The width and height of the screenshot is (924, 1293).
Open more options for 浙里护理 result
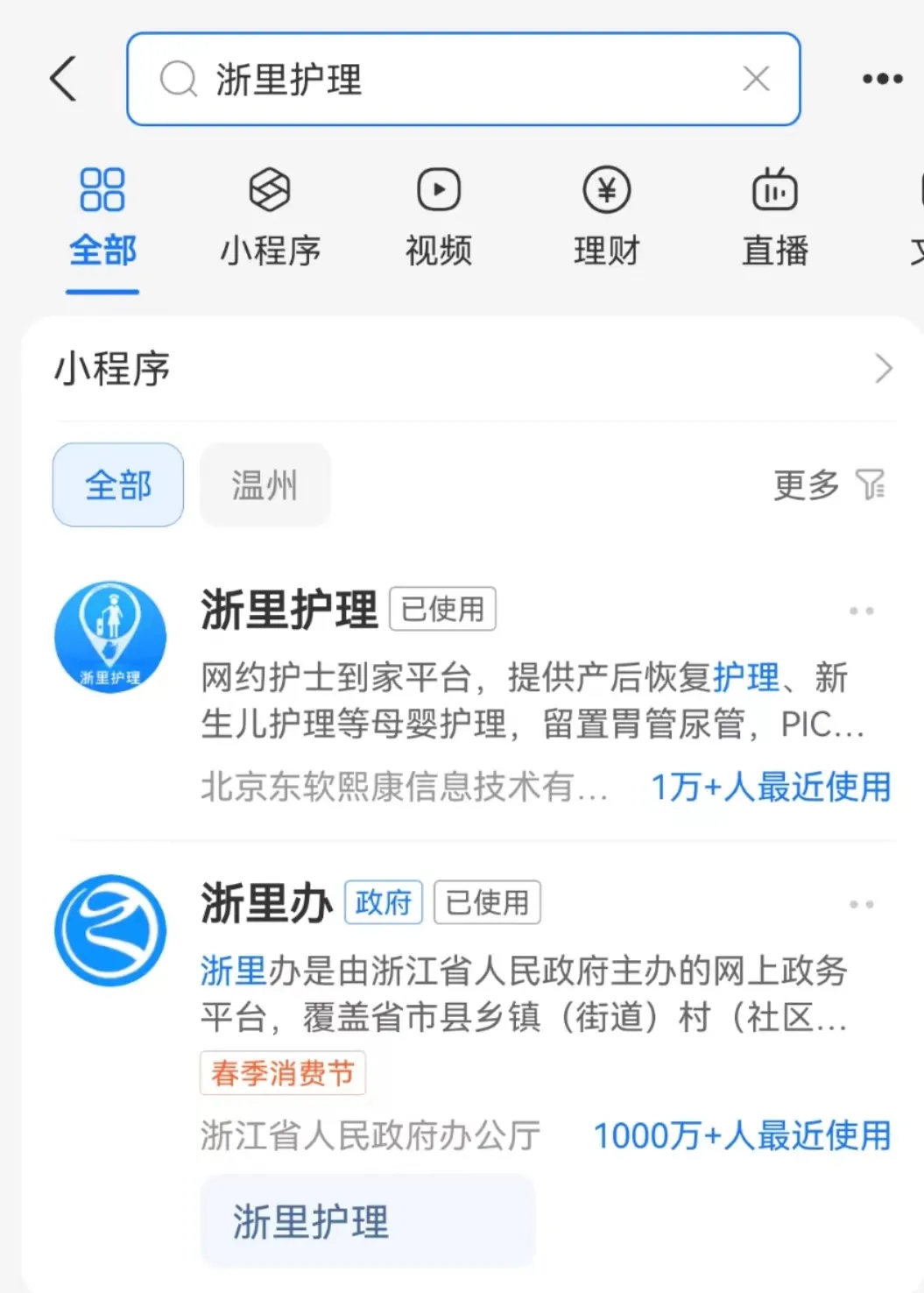(x=861, y=611)
